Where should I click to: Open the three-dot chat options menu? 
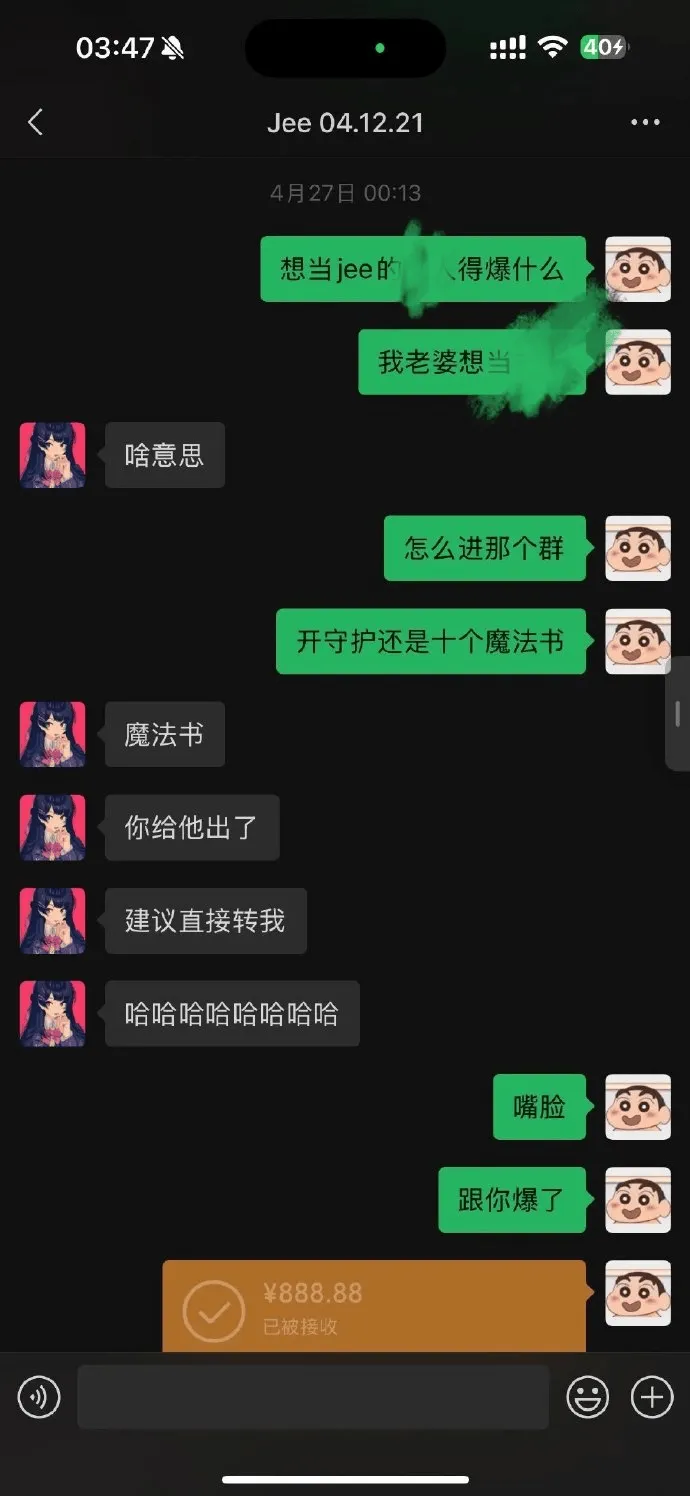coord(645,123)
